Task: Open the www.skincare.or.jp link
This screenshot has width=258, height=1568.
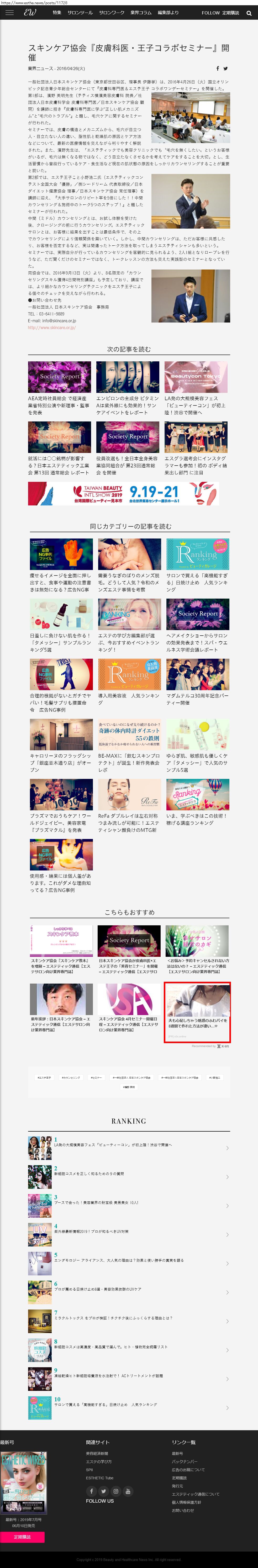Action: coord(52,328)
